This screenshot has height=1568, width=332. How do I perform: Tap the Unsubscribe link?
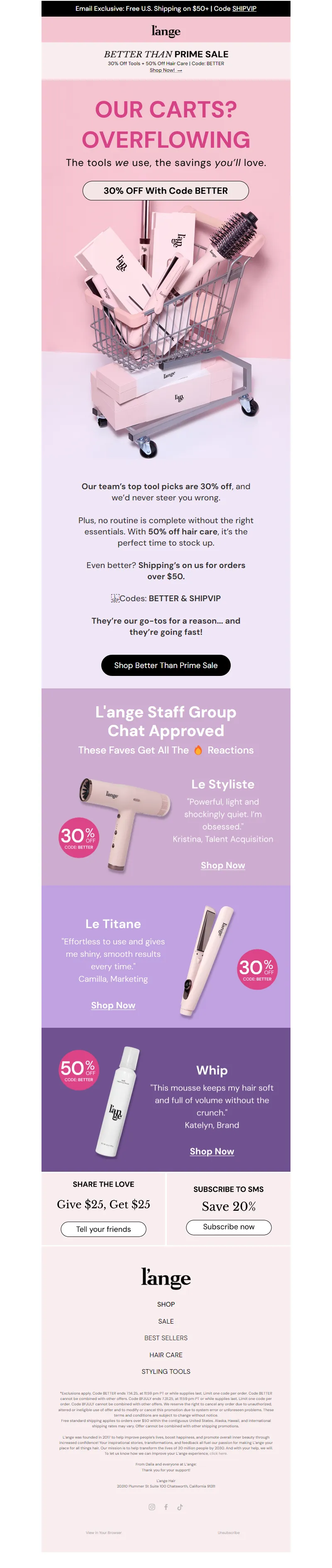[228, 1533]
